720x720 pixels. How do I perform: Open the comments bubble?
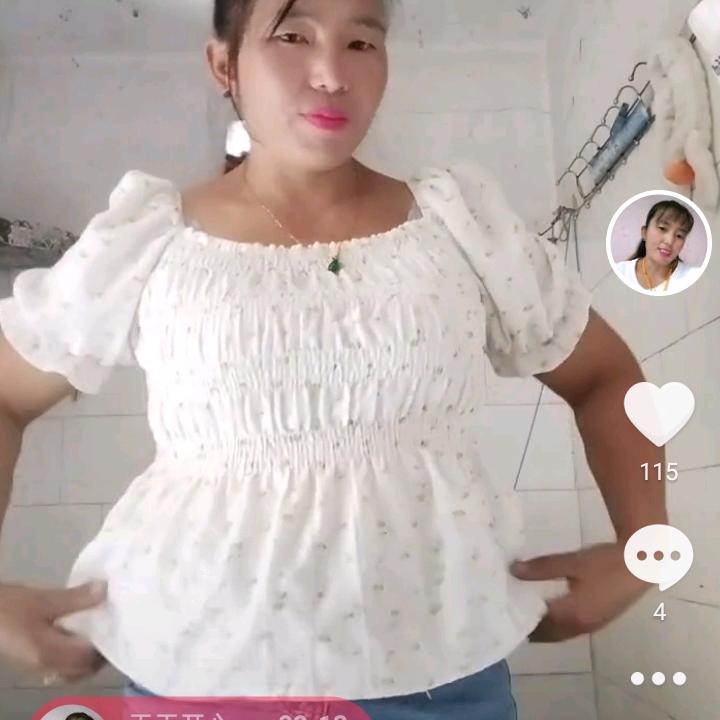tap(658, 556)
